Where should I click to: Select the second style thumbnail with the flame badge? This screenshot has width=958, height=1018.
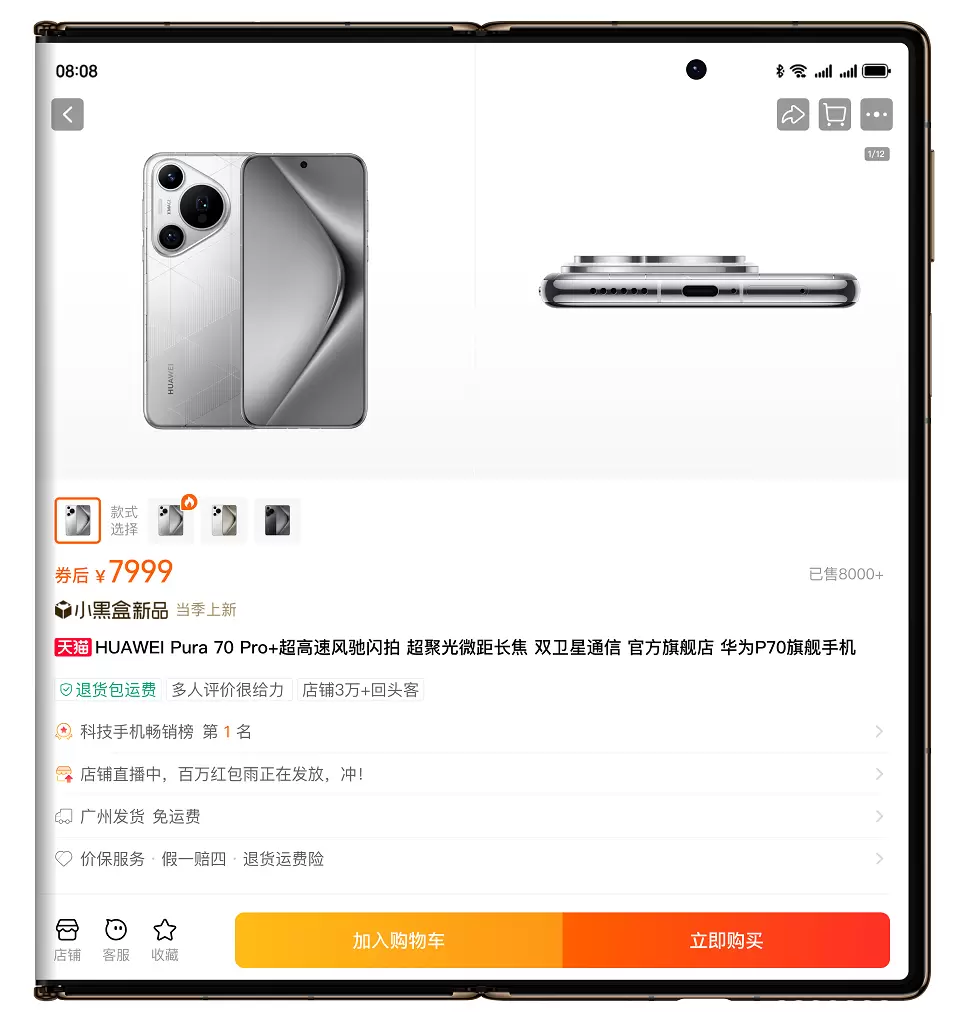[172, 520]
